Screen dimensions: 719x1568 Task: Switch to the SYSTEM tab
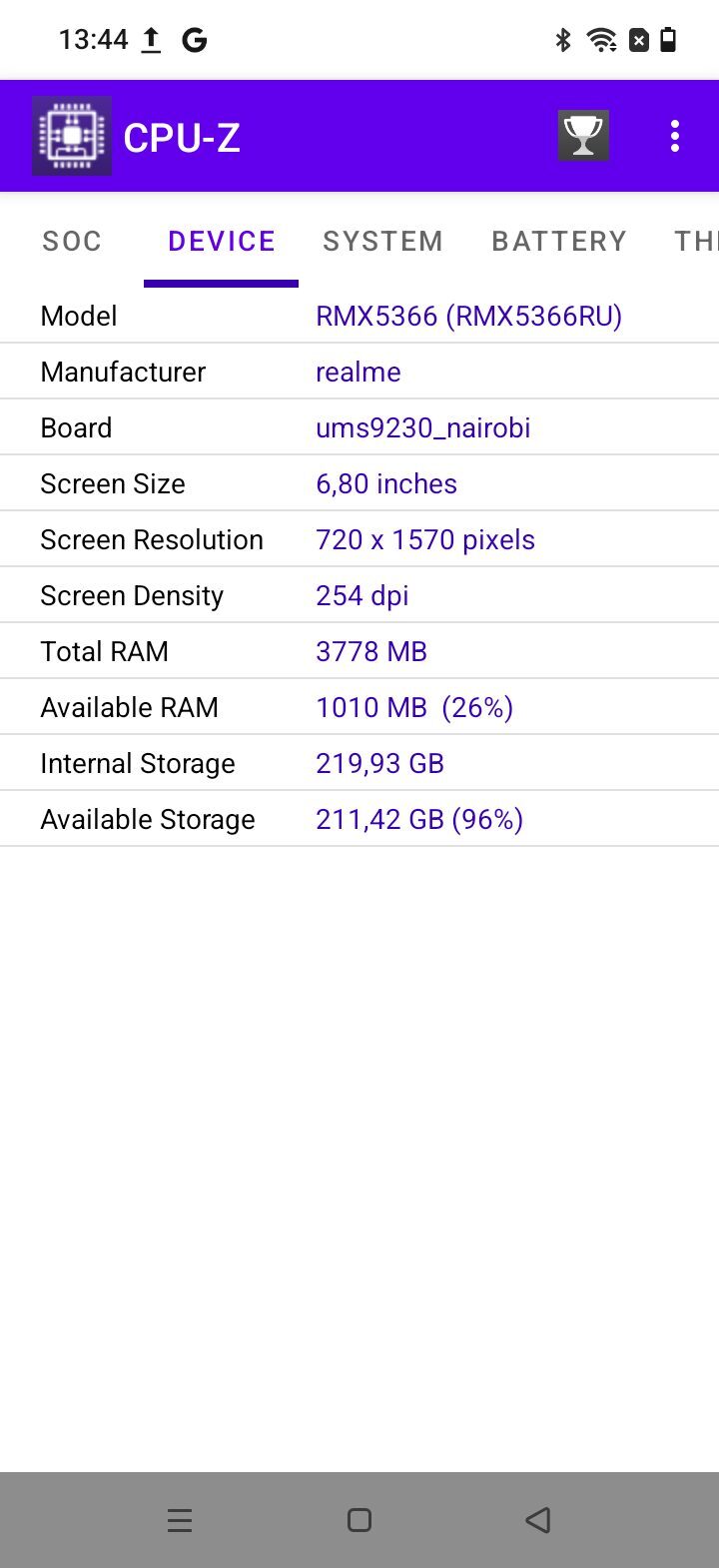382,241
